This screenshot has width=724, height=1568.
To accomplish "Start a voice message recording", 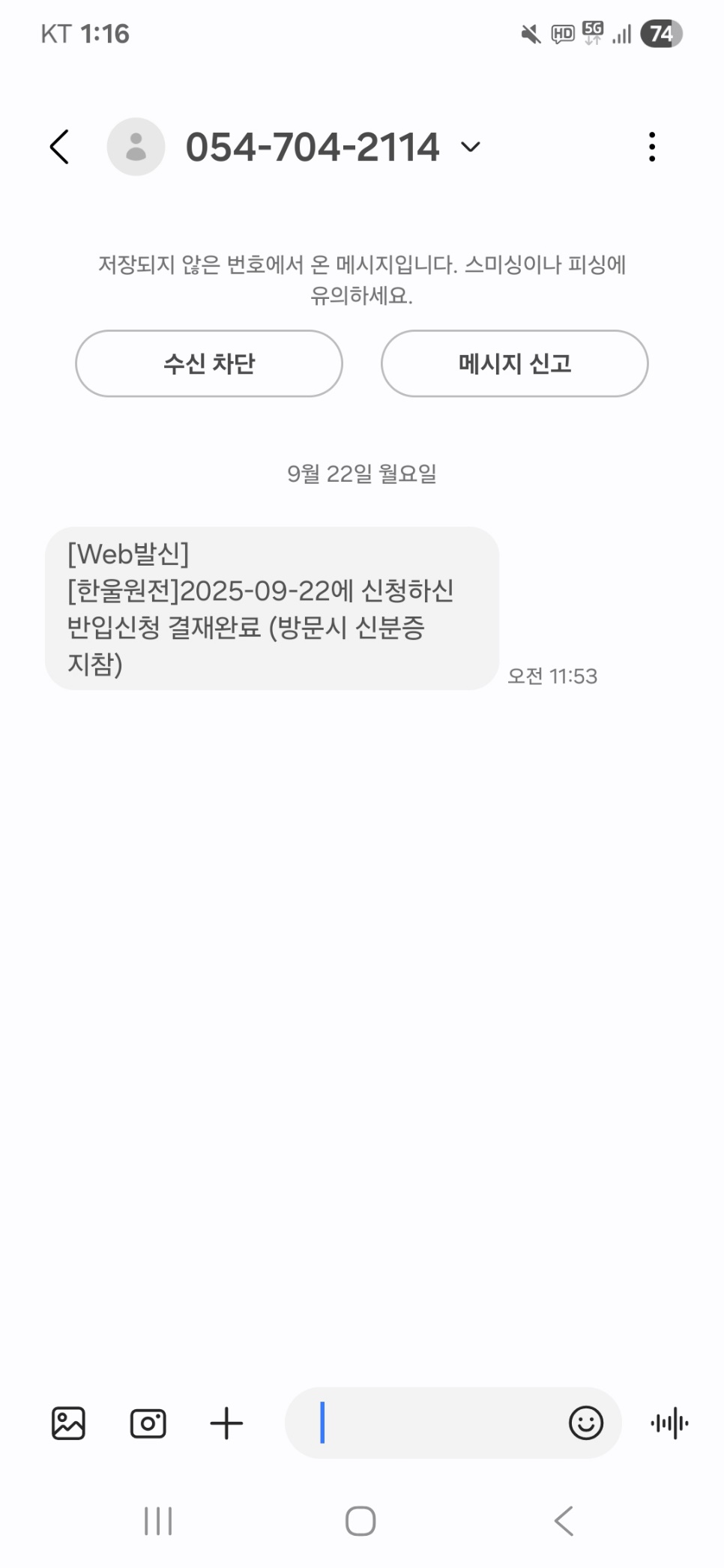I will click(x=669, y=1423).
